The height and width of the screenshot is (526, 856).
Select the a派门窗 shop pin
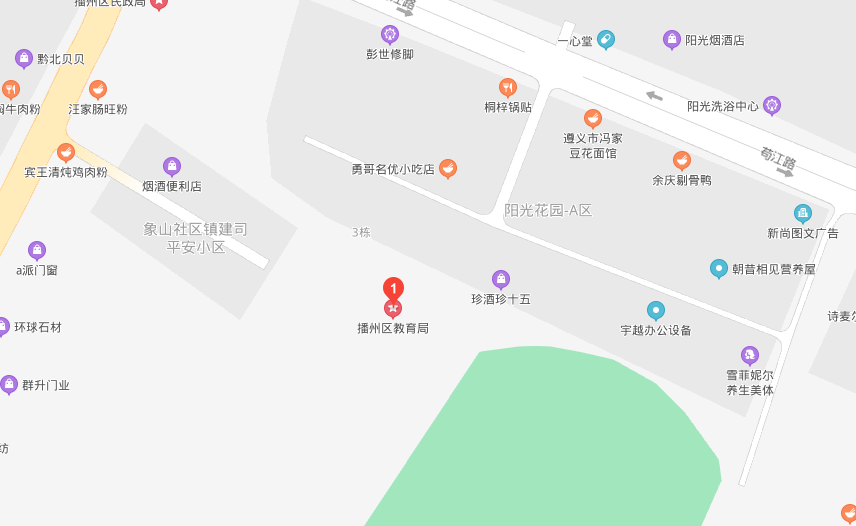pyautogui.click(x=37, y=250)
